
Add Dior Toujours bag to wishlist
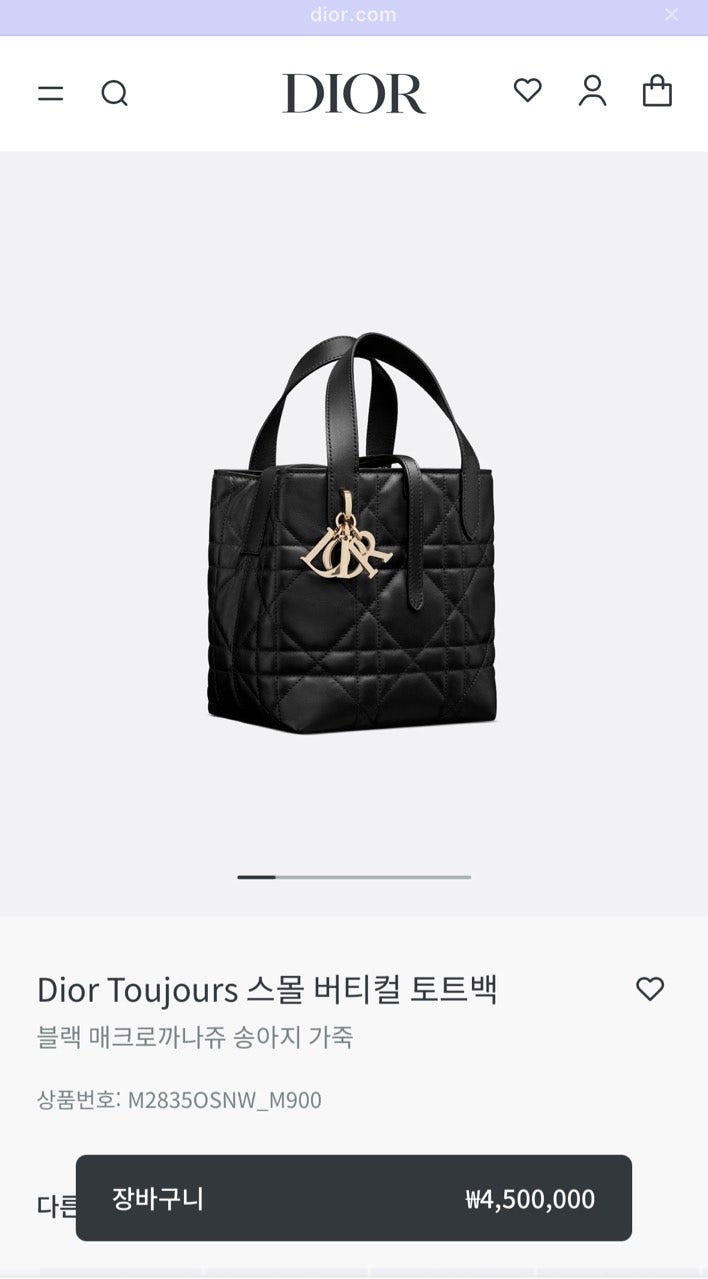(650, 989)
